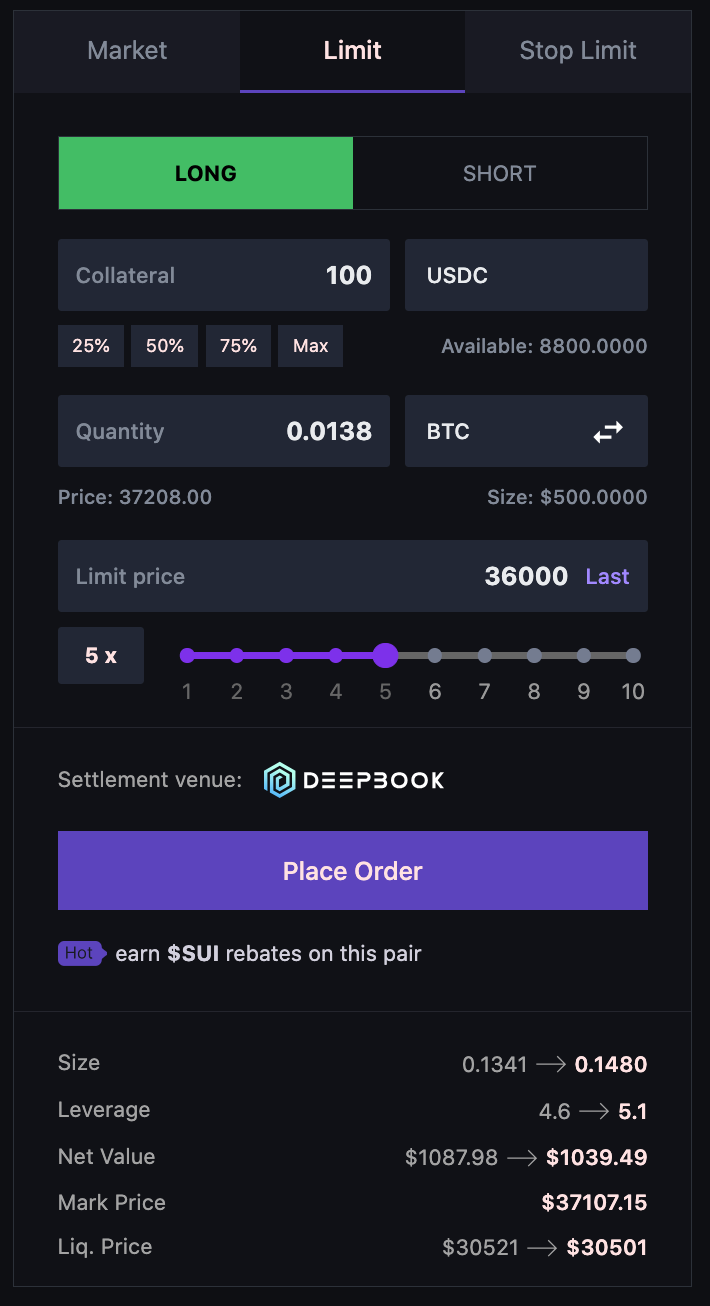The height and width of the screenshot is (1306, 710).
Task: Use Max available collateral
Action: pyautogui.click(x=310, y=346)
